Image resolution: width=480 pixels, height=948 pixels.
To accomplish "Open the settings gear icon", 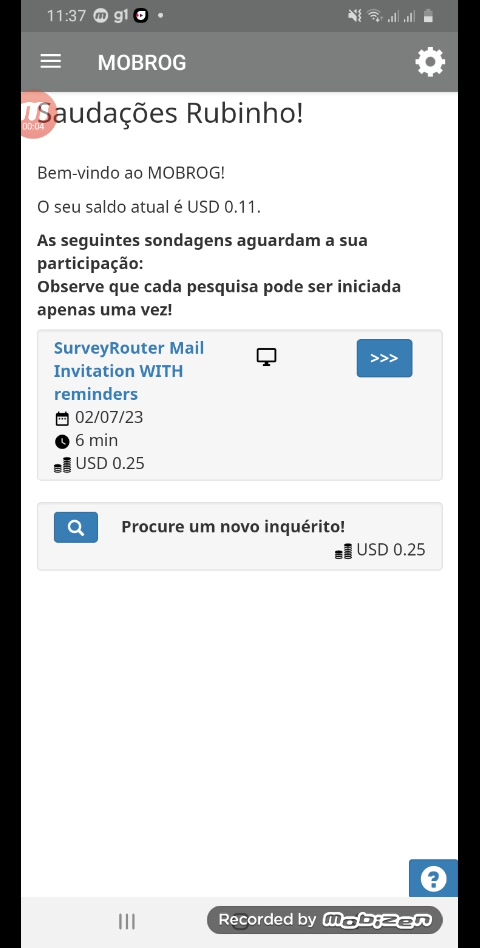I will [430, 62].
